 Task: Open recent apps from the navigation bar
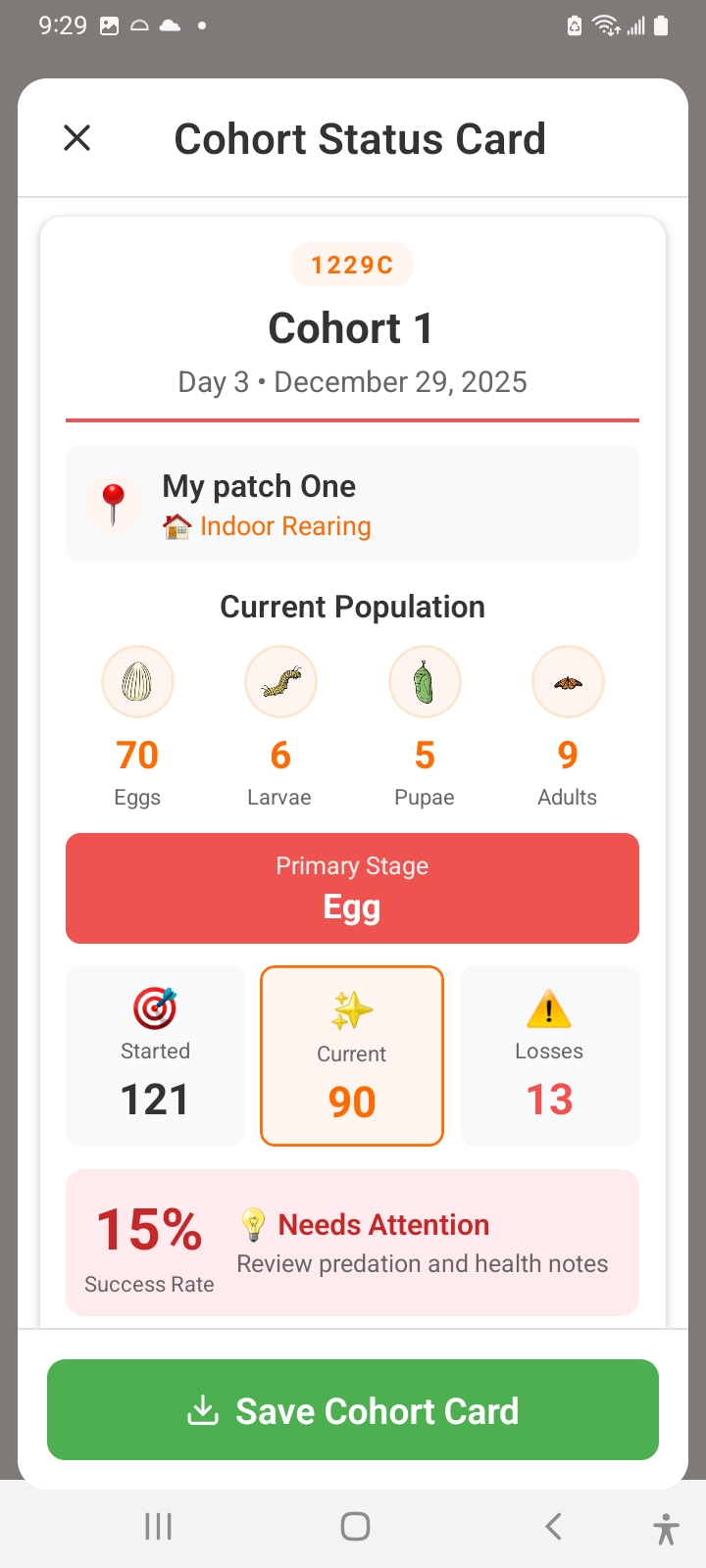[x=158, y=1526]
